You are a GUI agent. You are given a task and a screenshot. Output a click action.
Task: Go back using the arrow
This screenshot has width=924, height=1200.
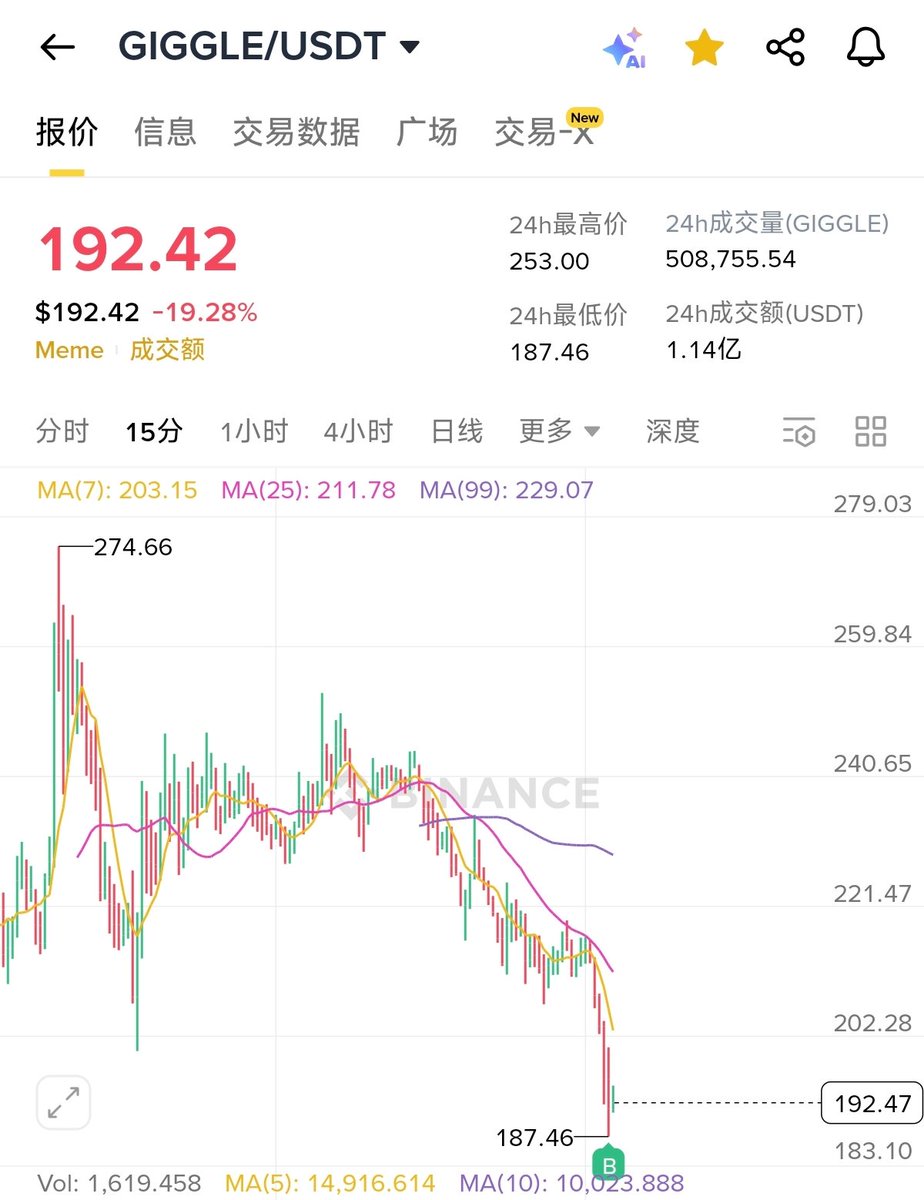(x=57, y=48)
